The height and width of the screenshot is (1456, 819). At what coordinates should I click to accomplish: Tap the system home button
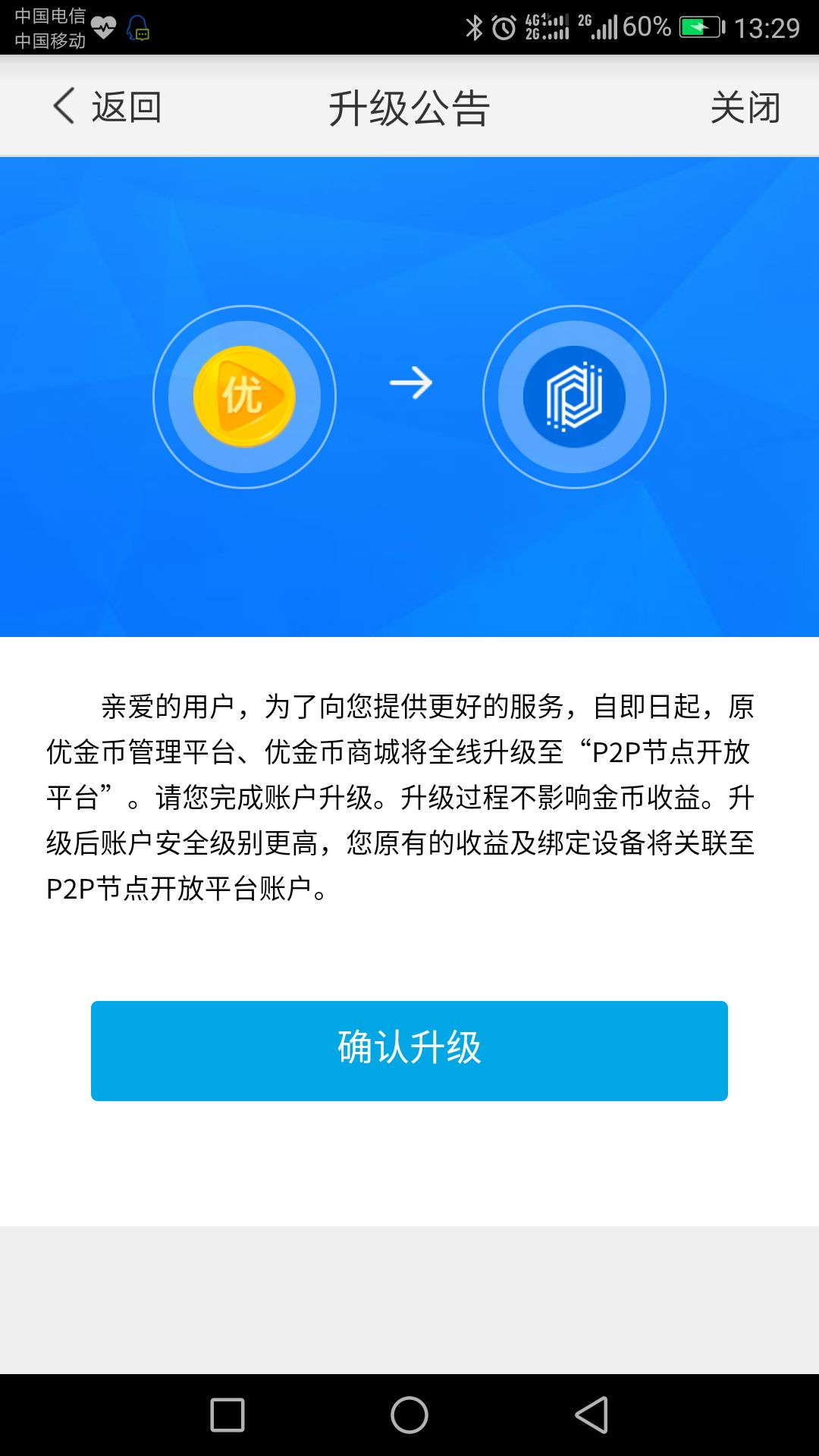pyautogui.click(x=409, y=1415)
